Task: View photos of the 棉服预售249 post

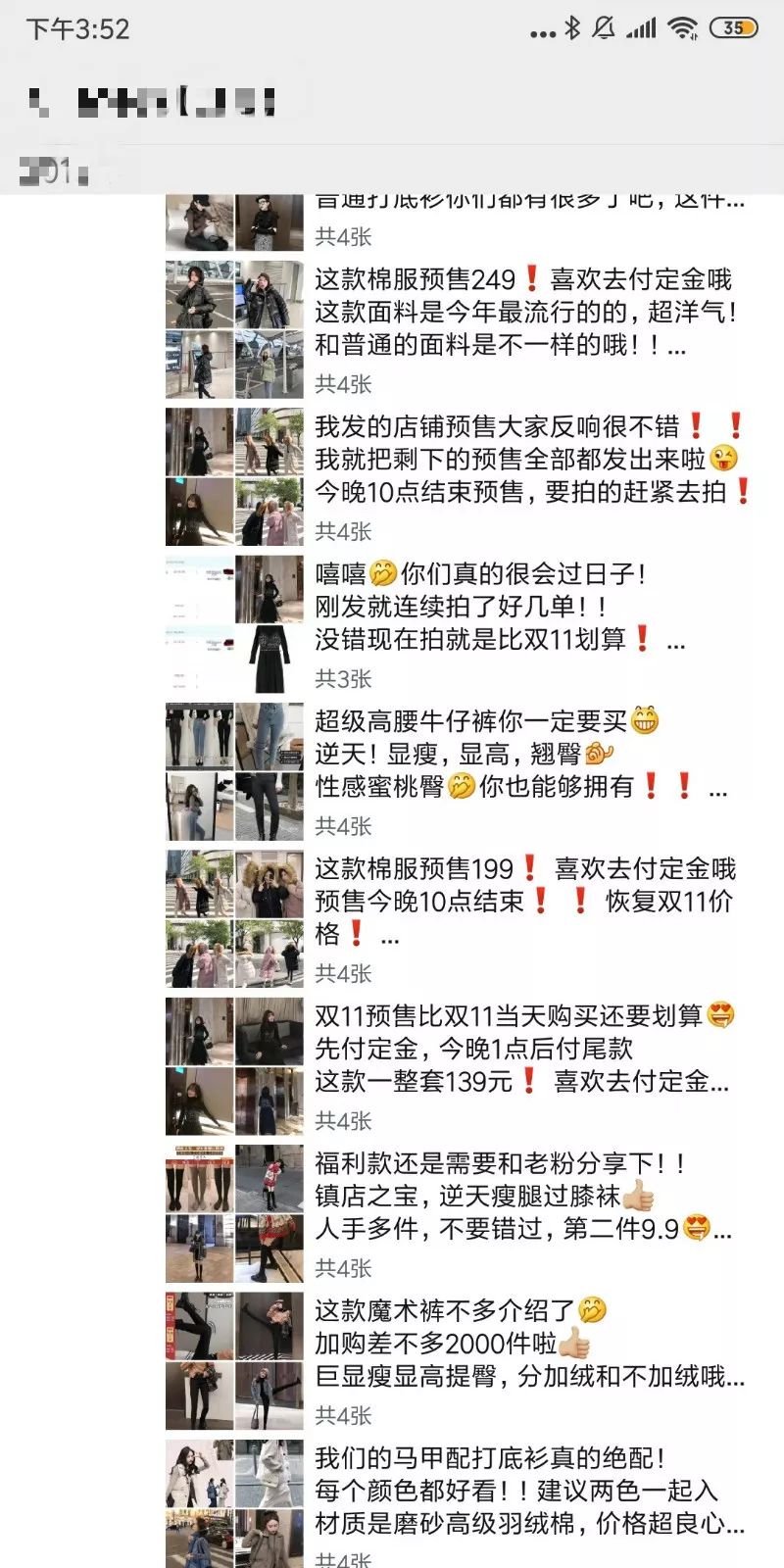Action: [x=234, y=329]
